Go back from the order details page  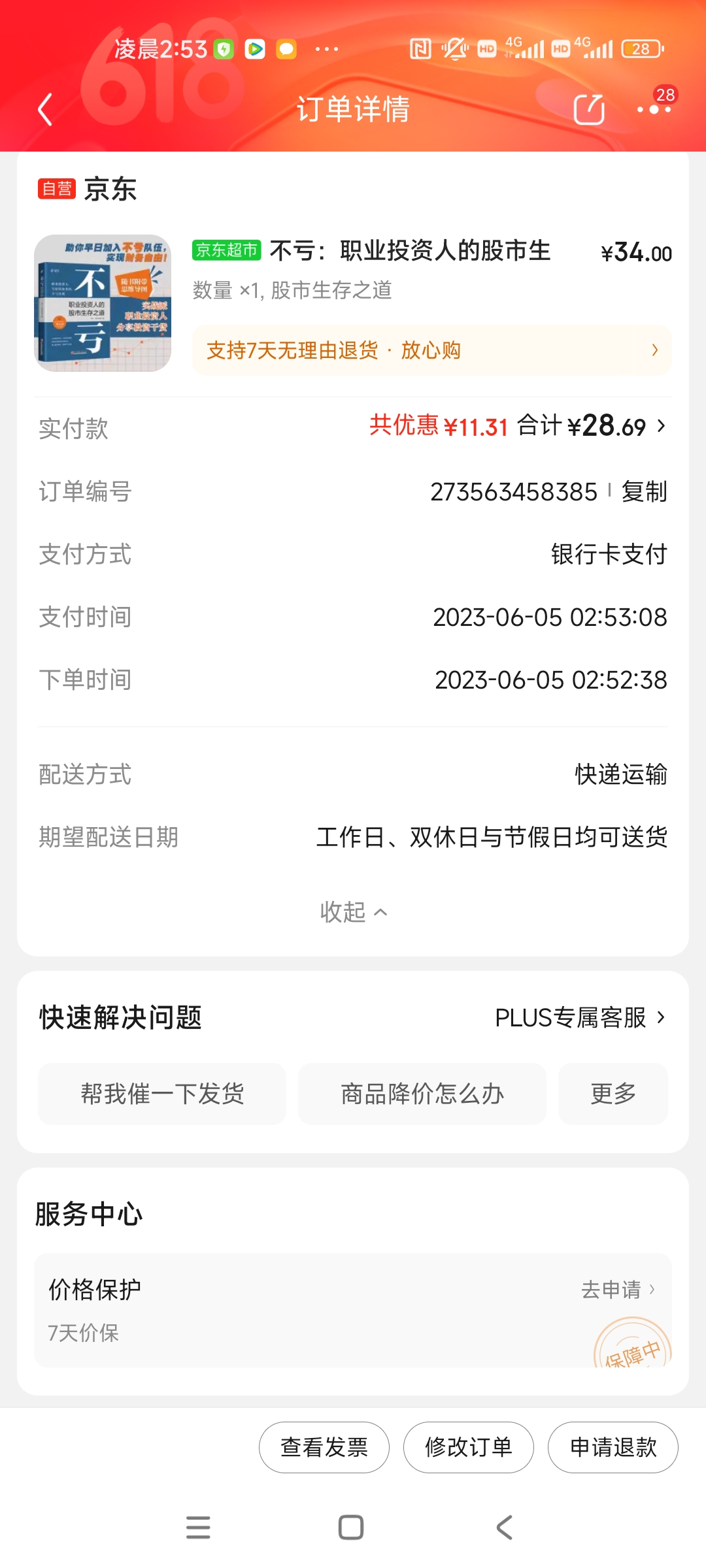click(x=44, y=109)
